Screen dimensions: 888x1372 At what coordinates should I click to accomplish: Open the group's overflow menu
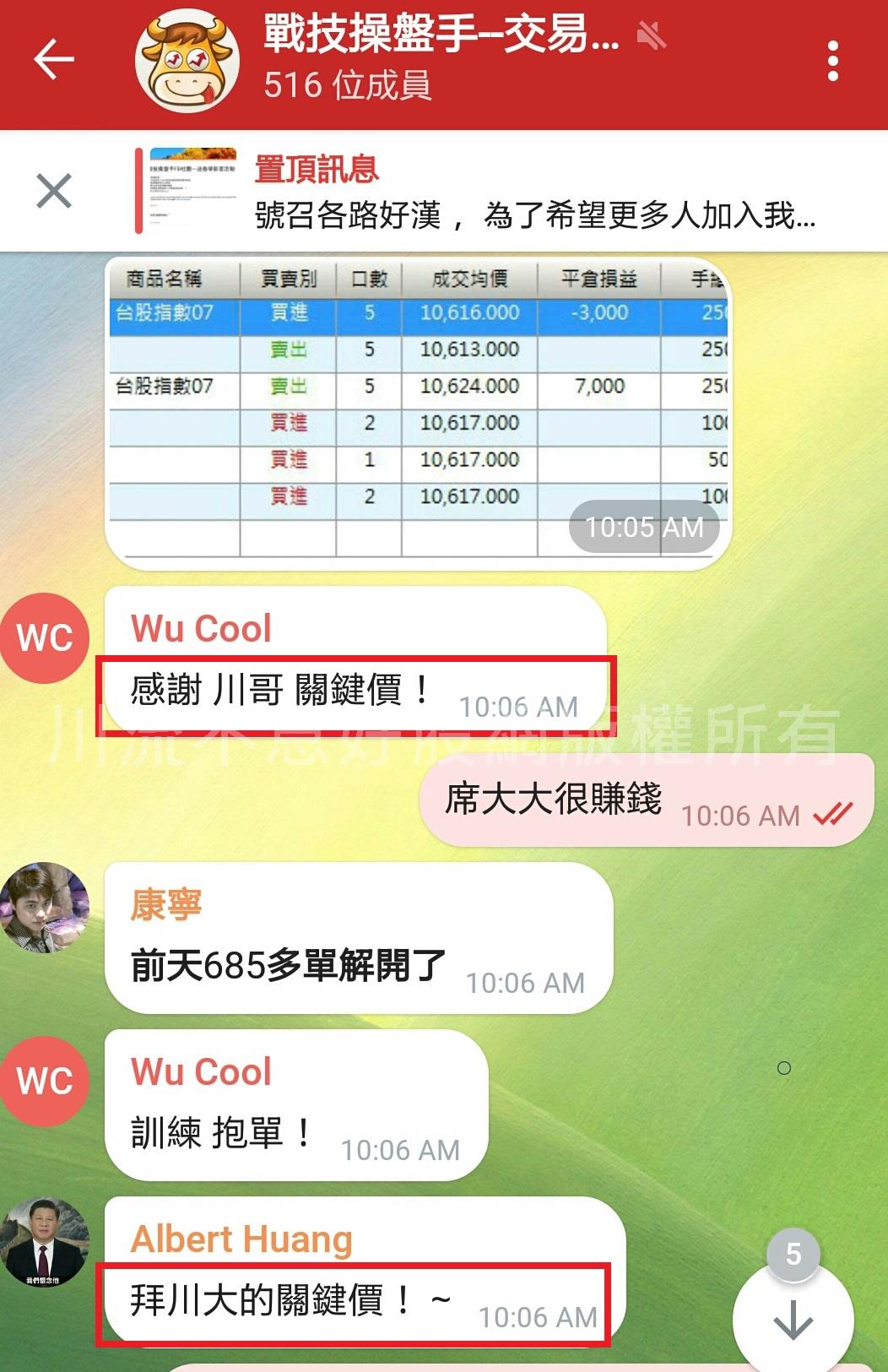(x=832, y=62)
